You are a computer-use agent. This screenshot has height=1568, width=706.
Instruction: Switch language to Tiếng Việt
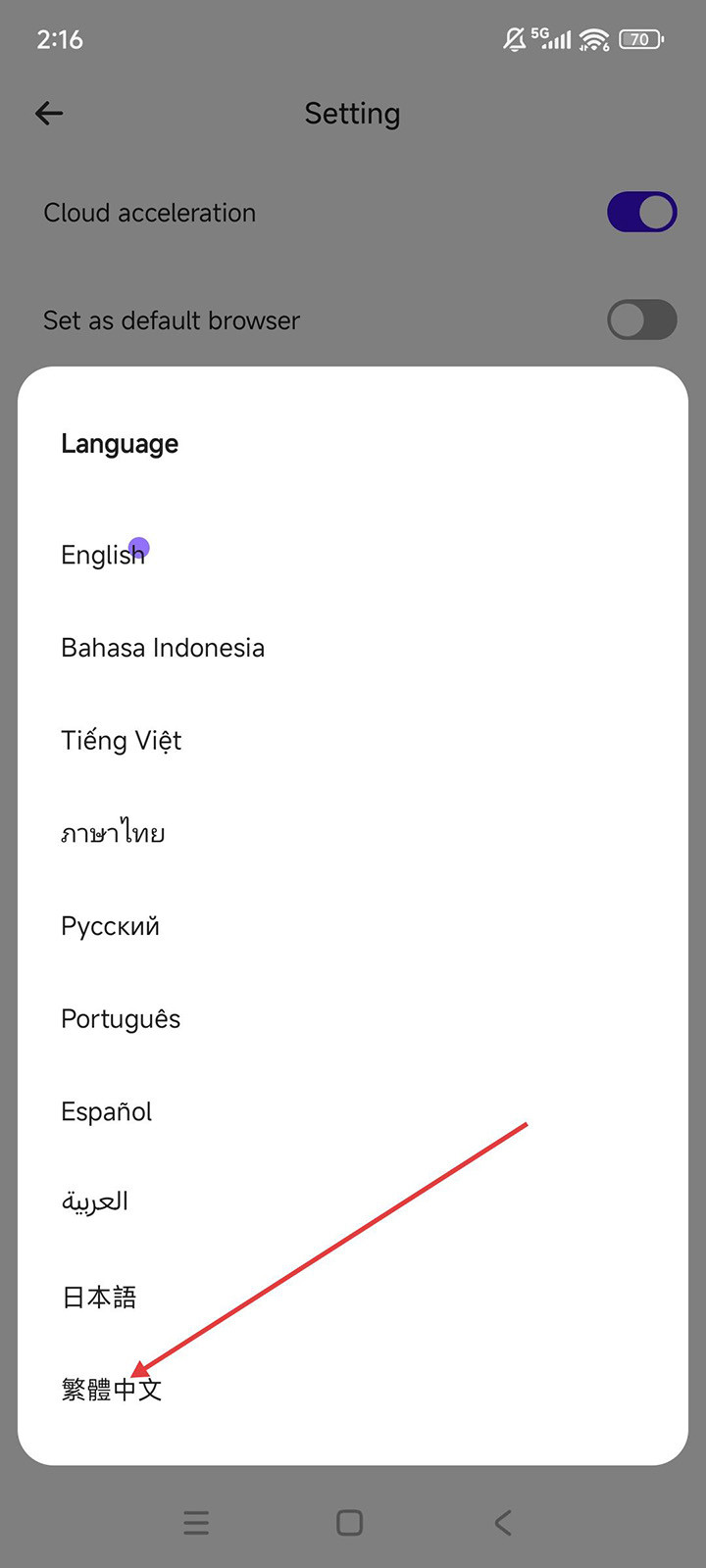coord(122,741)
